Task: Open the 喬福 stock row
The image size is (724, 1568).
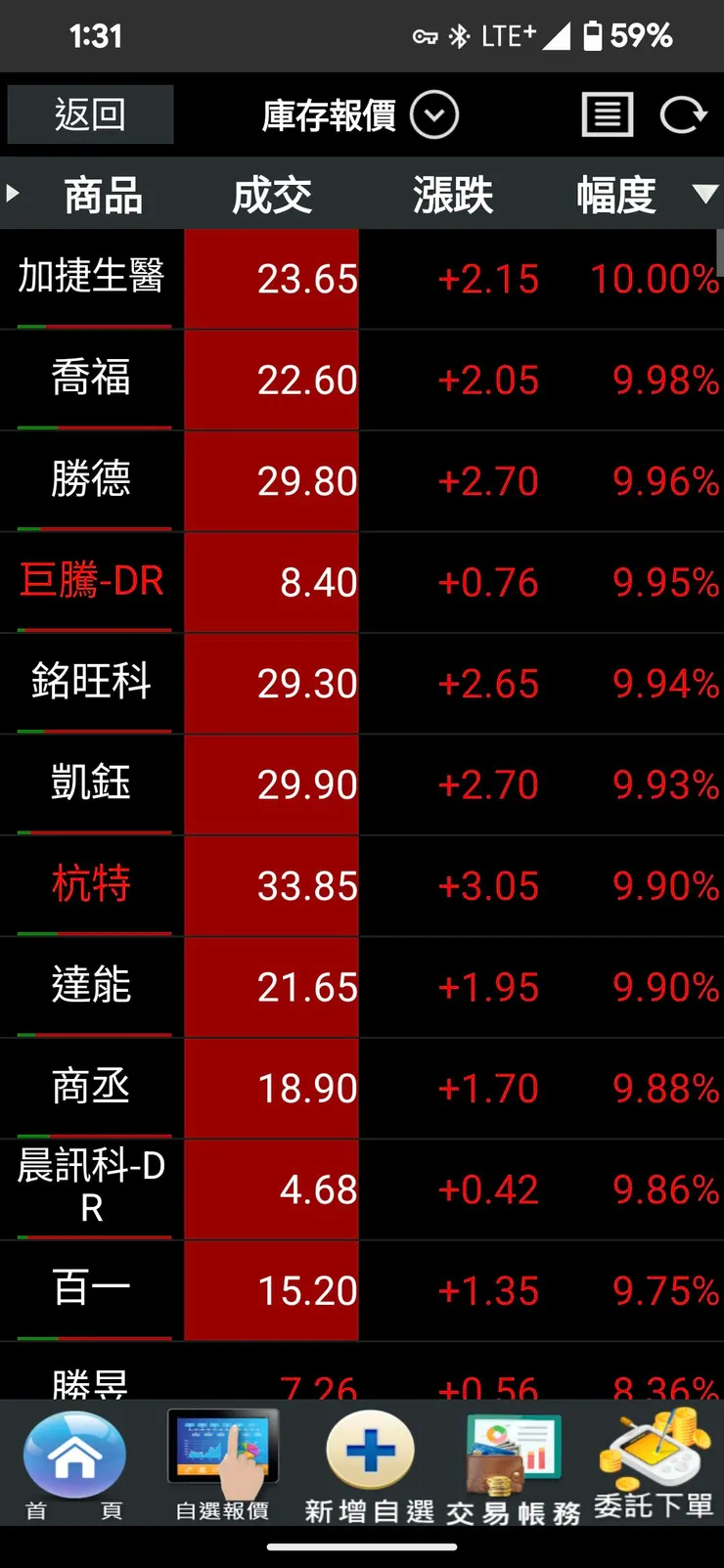Action: tap(362, 380)
